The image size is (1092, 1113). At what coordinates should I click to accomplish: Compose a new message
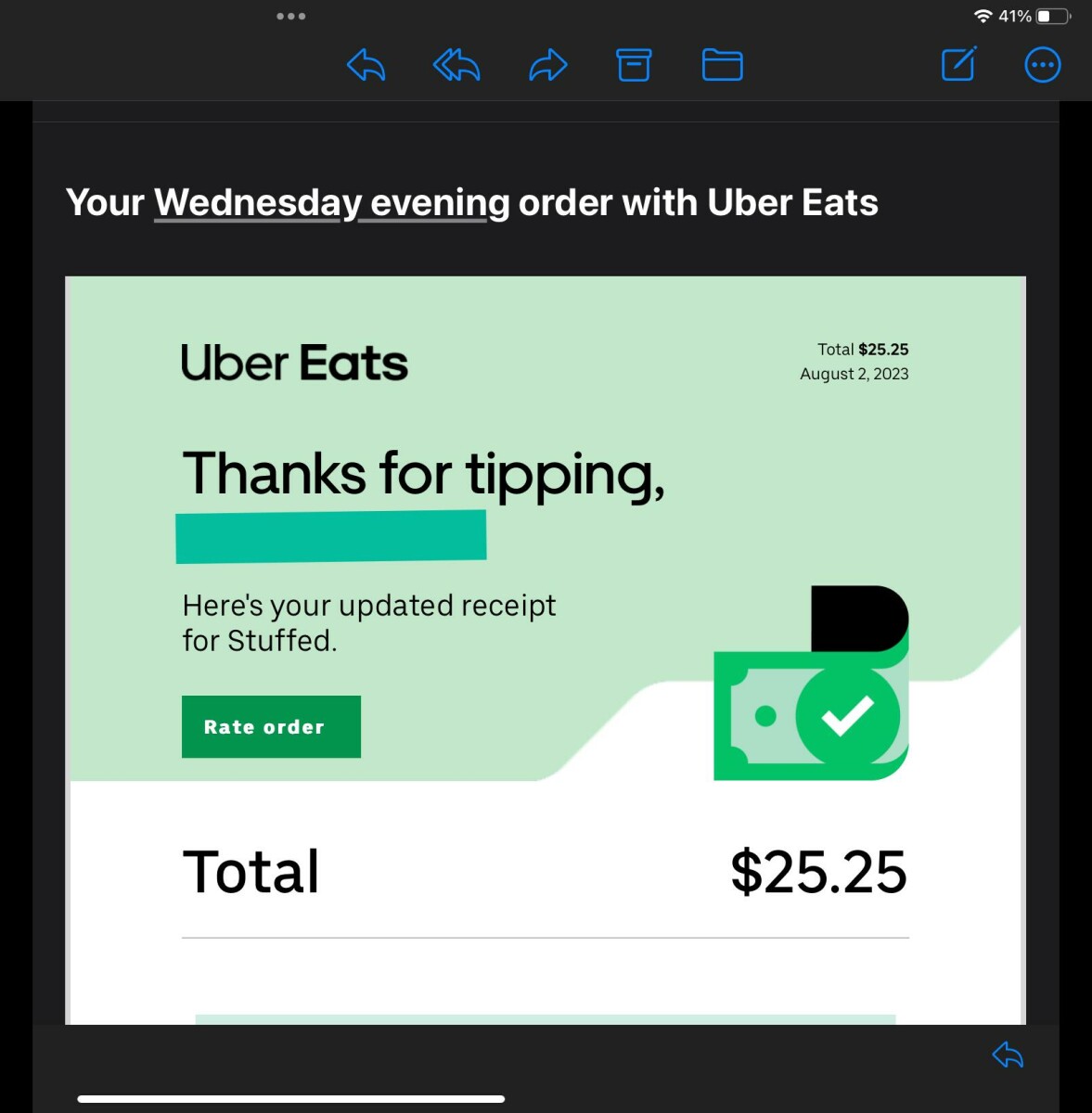click(958, 65)
